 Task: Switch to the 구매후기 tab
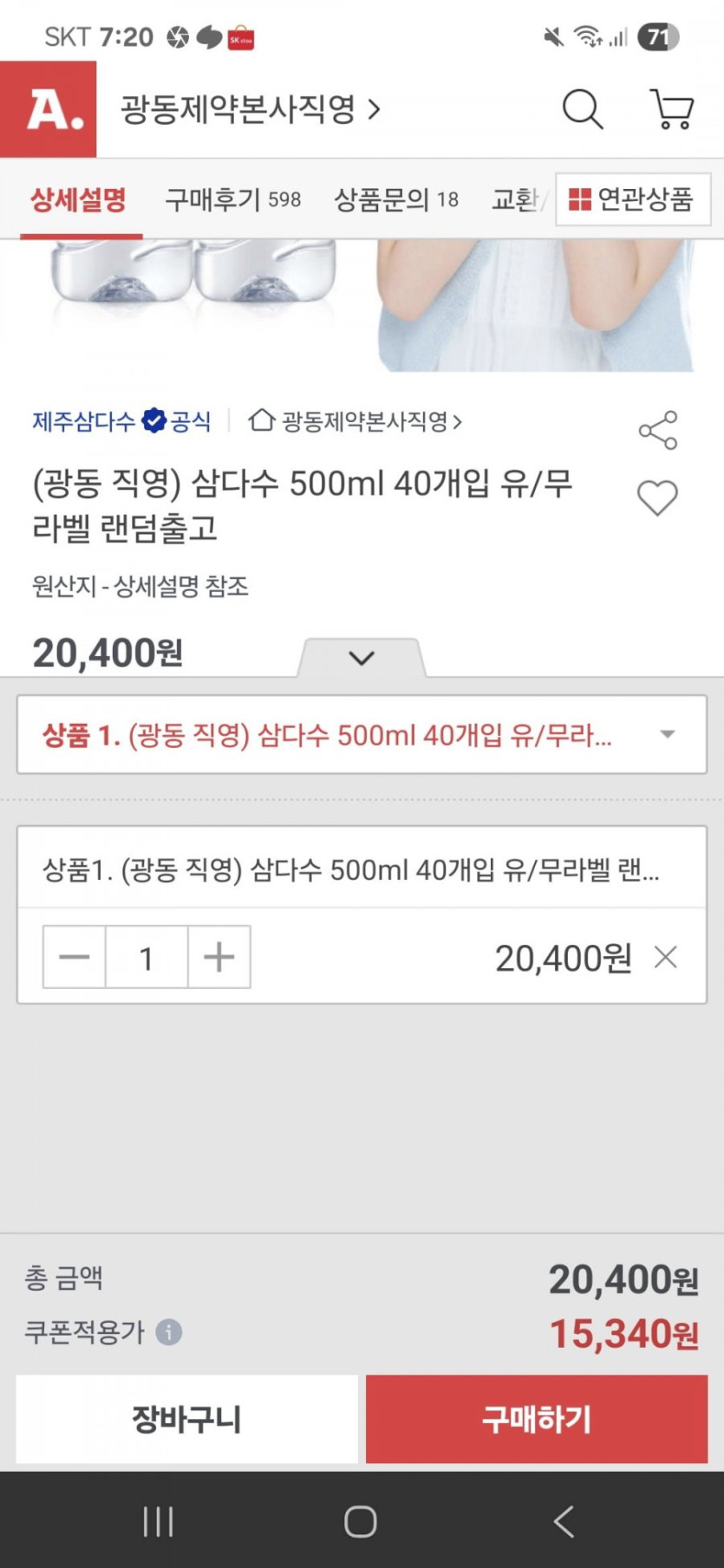click(x=232, y=199)
